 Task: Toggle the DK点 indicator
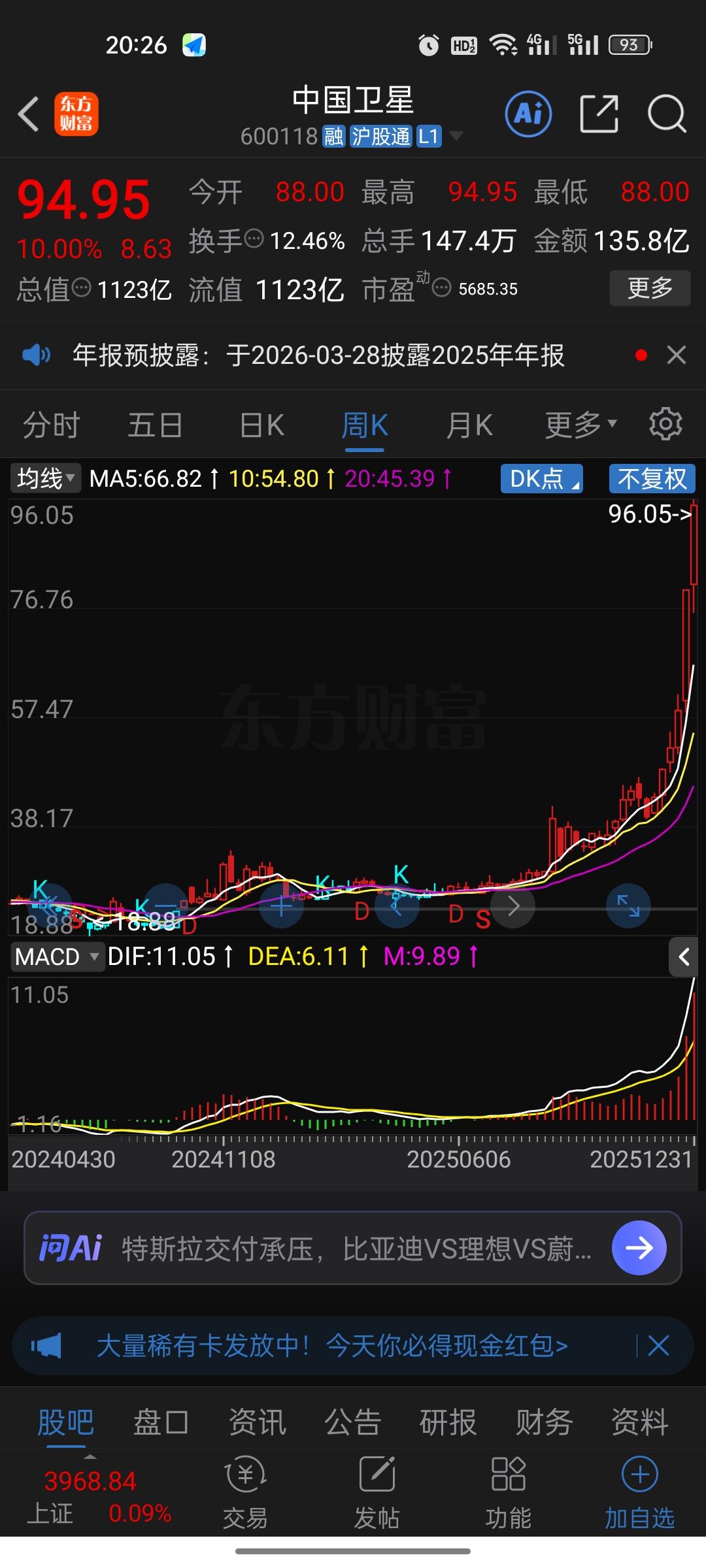(541, 478)
